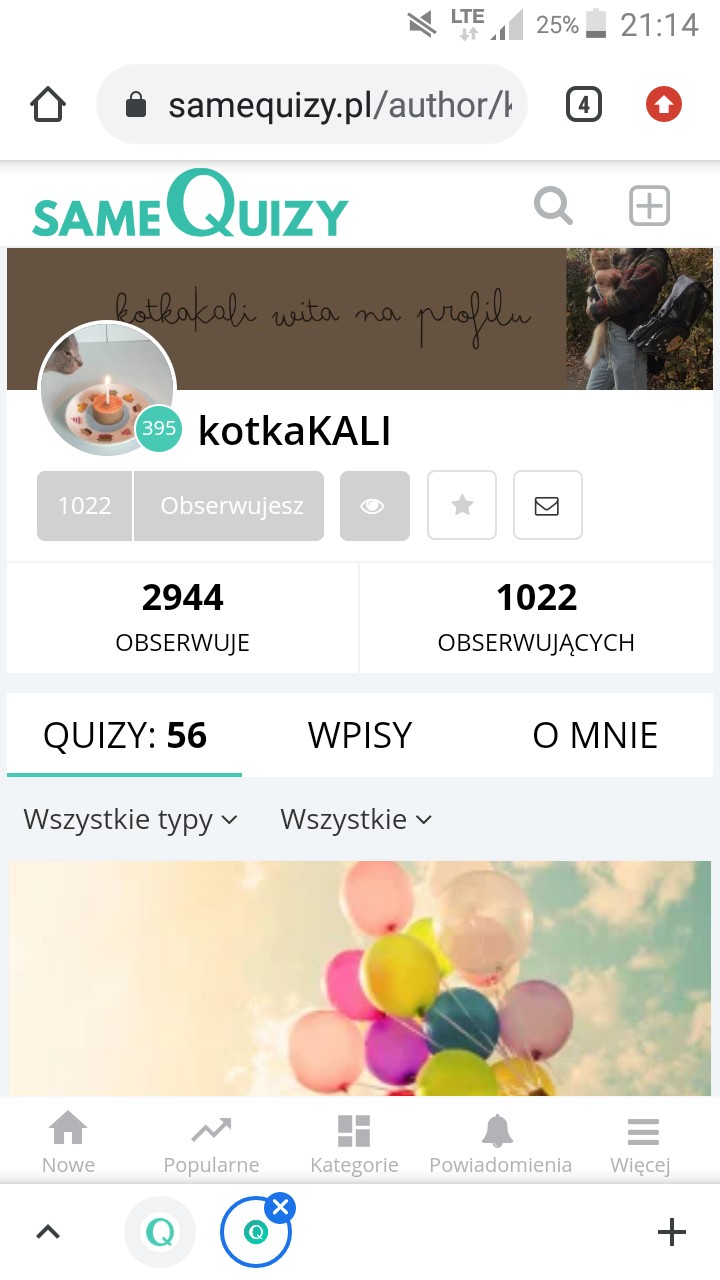This screenshot has width=720, height=1280.
Task: Open the balloons quiz card
Action: tap(360, 980)
